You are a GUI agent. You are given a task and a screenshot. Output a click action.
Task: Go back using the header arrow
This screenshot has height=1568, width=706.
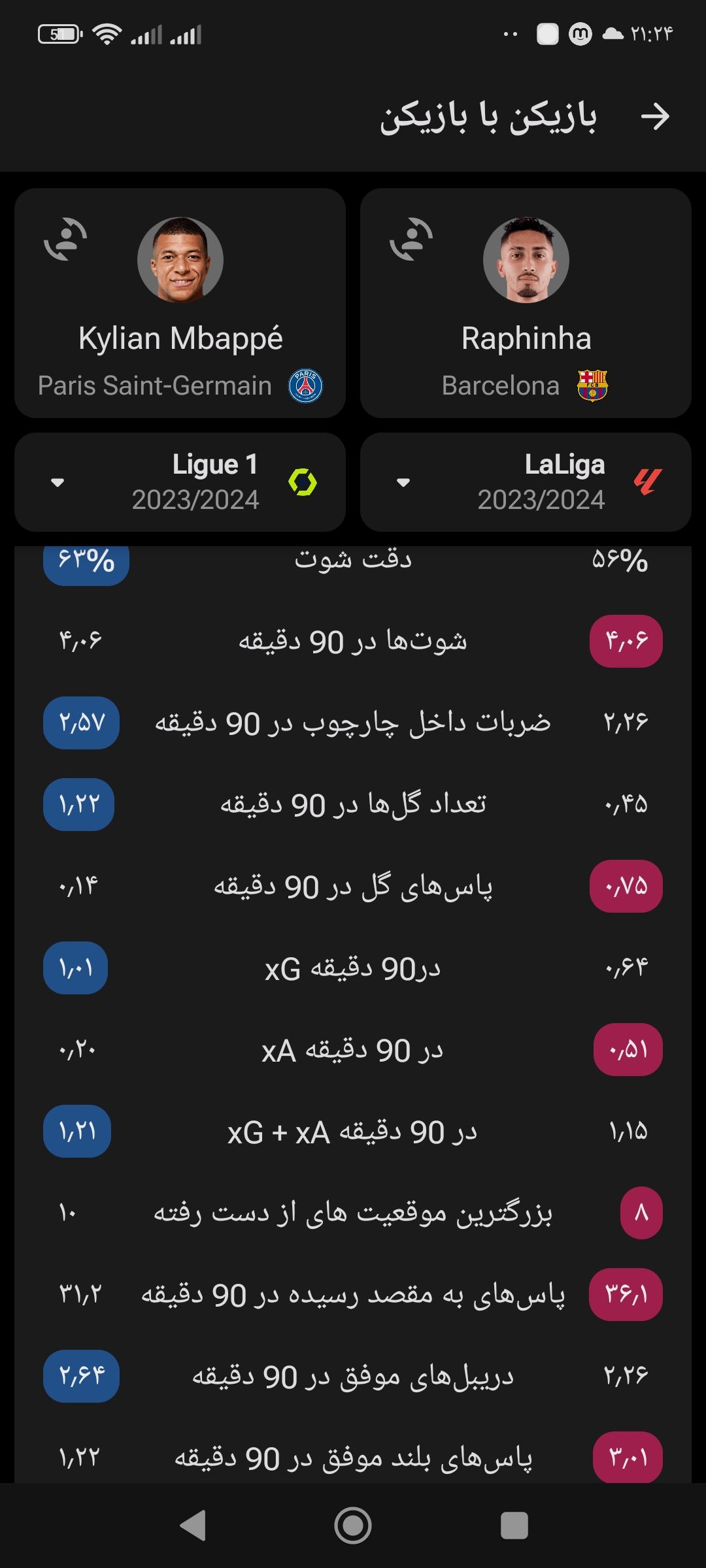click(655, 117)
